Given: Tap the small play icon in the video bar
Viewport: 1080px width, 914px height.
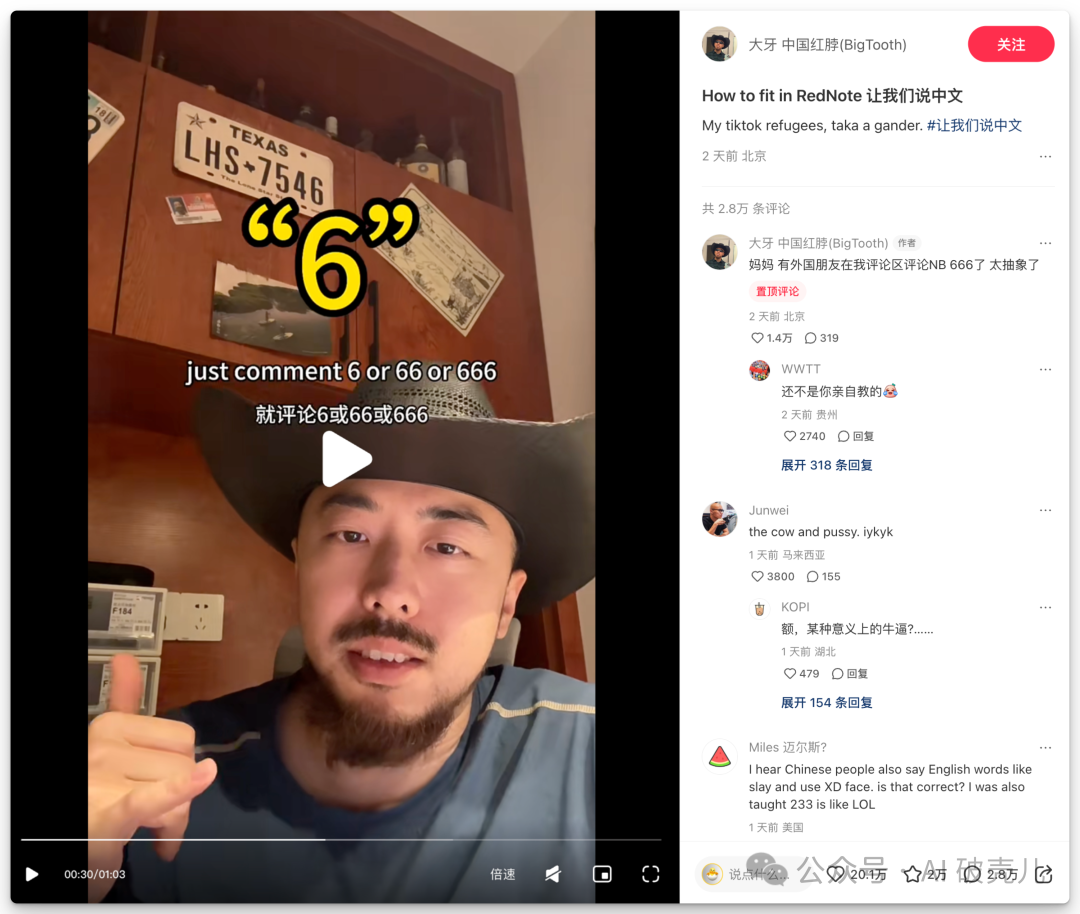Looking at the screenshot, I should point(32,874).
